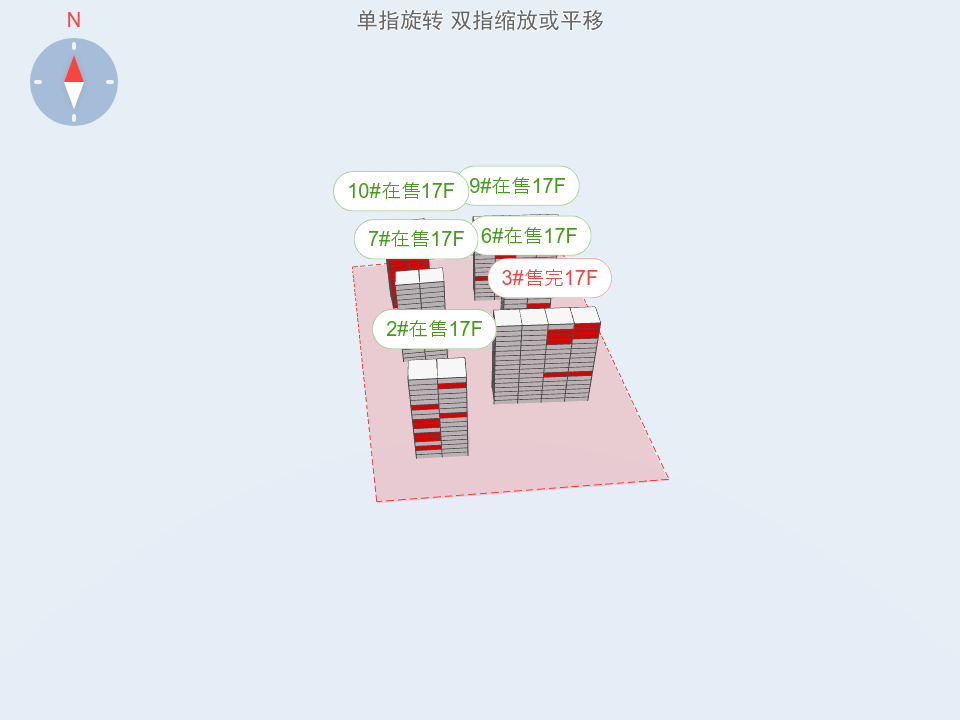Tap the north compass icon
The width and height of the screenshot is (960, 720).
(74, 82)
